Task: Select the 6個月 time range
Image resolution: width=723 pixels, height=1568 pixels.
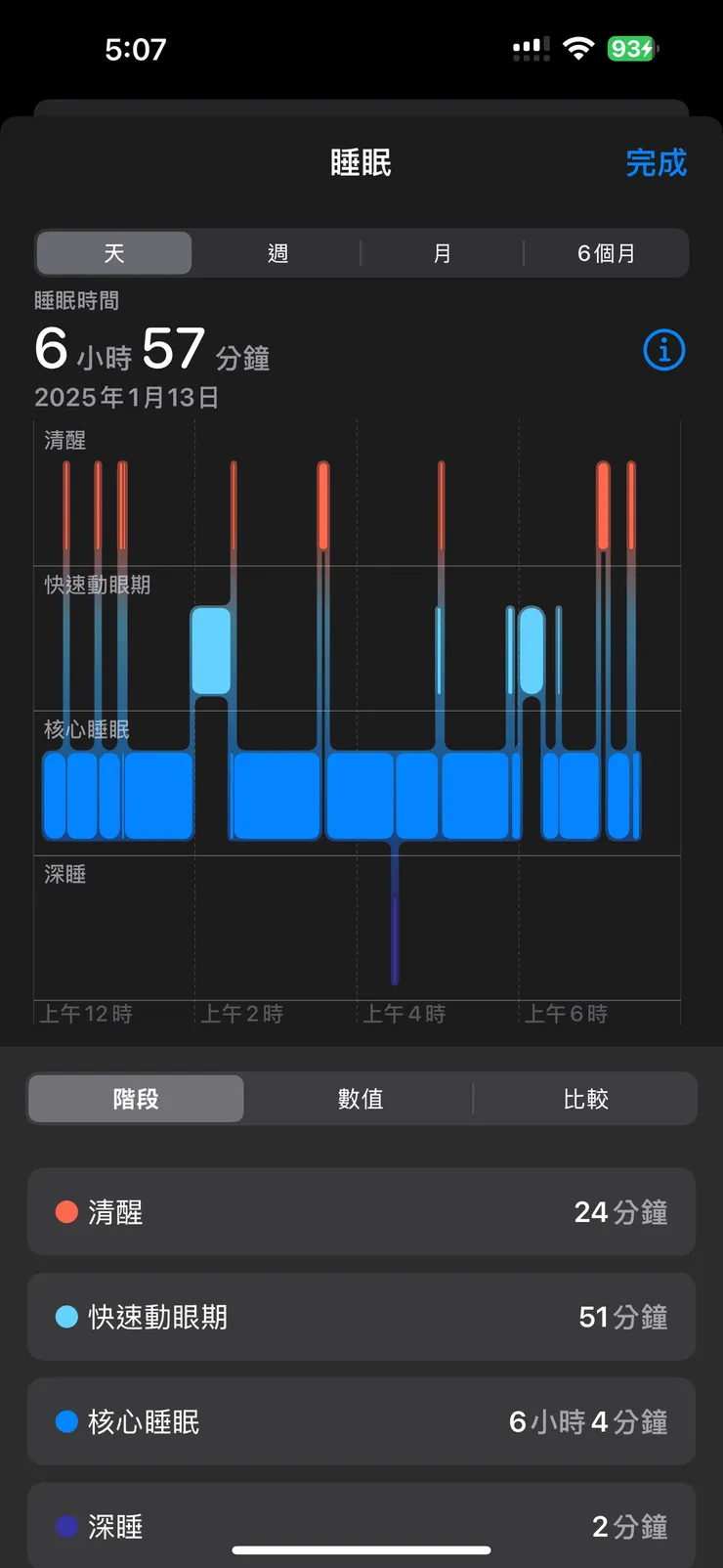Action: pos(607,253)
